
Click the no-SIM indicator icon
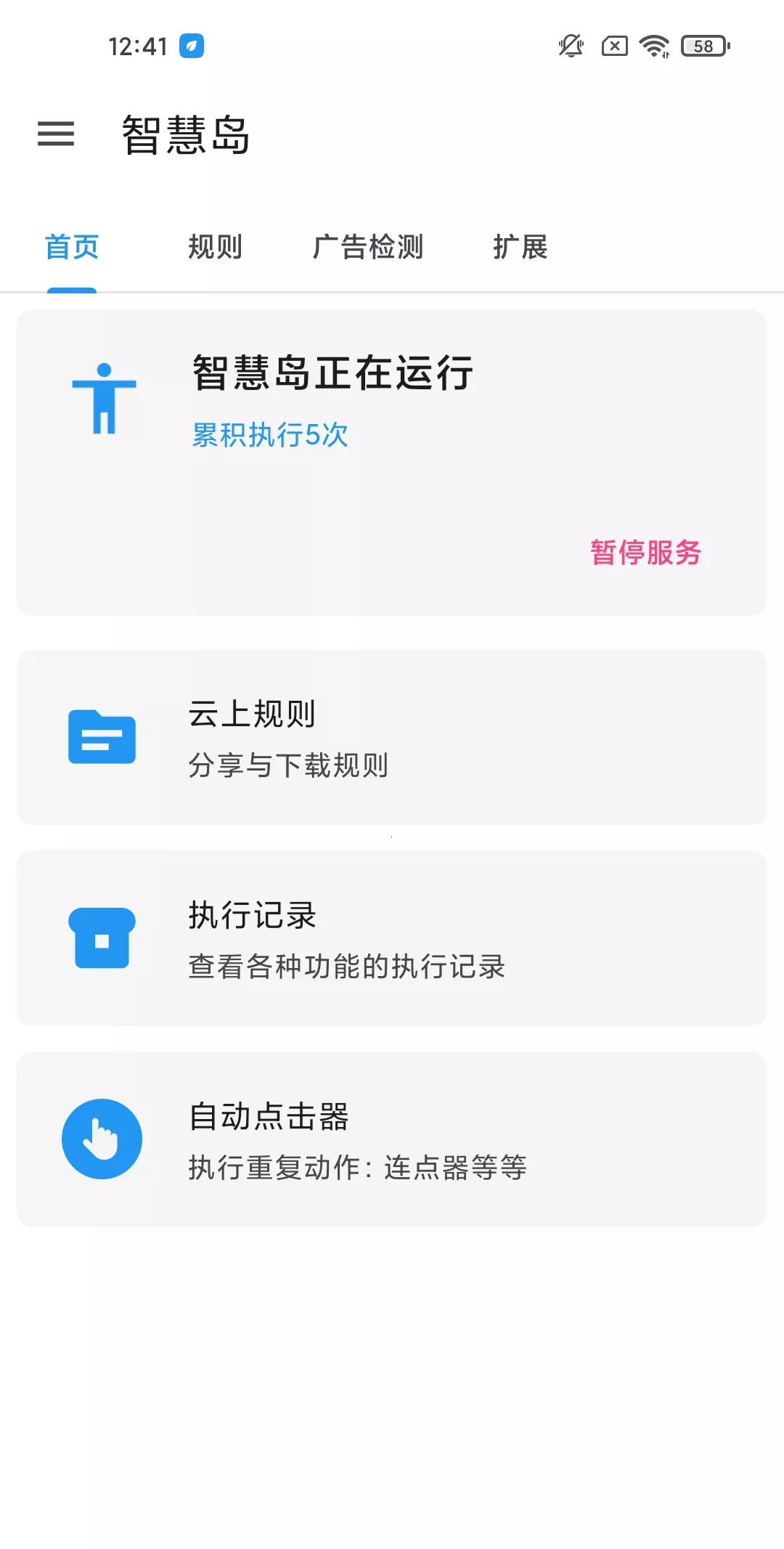pos(613,46)
